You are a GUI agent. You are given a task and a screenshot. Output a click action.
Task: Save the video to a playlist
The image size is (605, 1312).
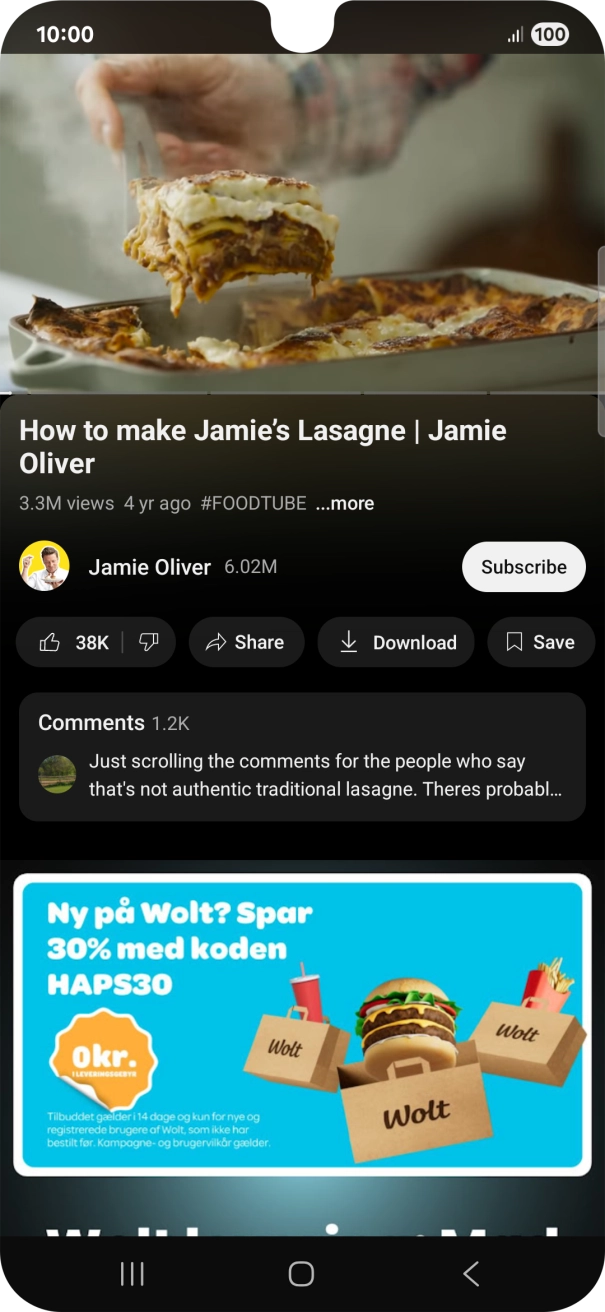pyautogui.click(x=540, y=642)
